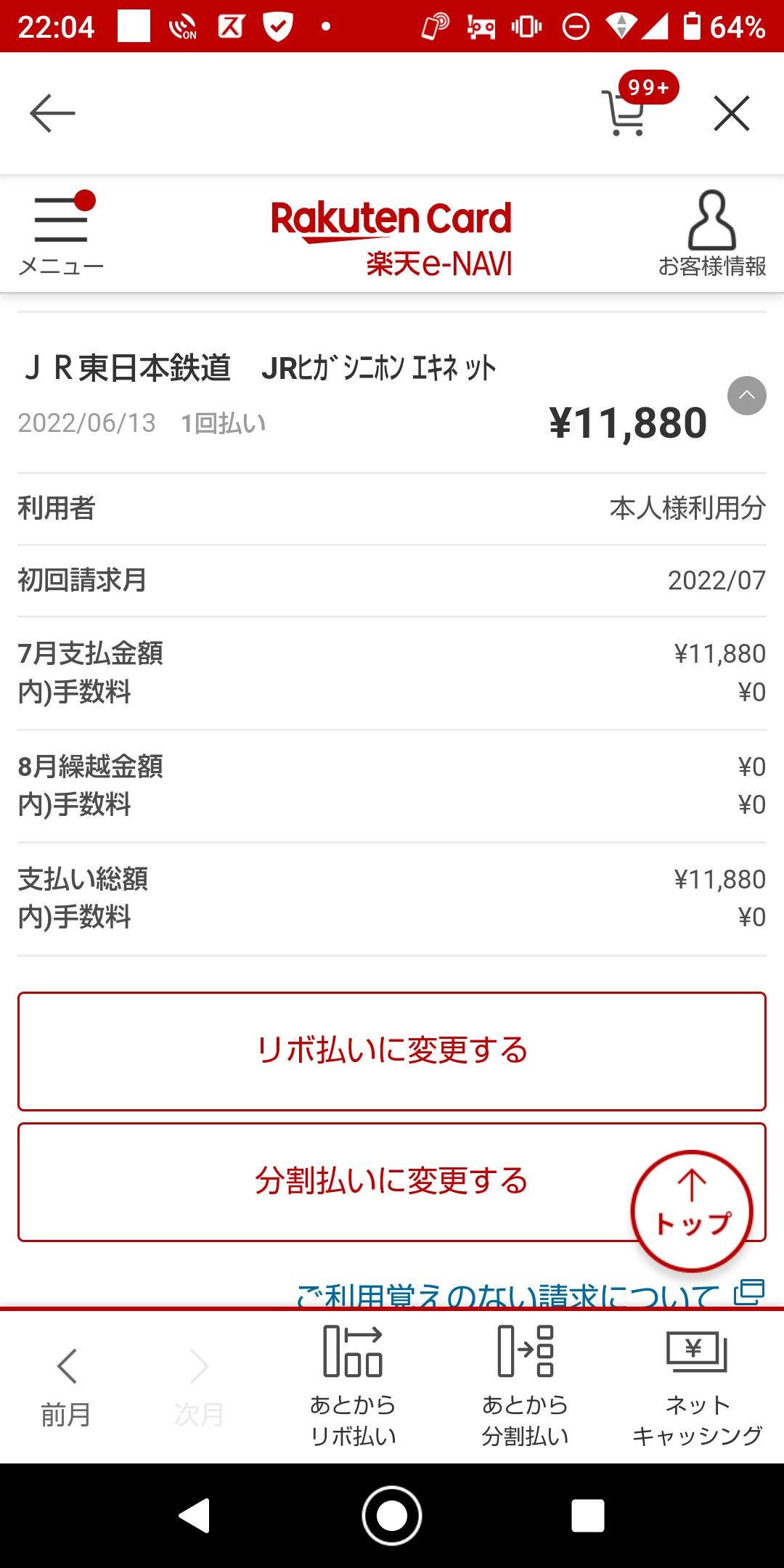Open あとから分割払い
Viewport: 784px width, 1568px height.
click(x=525, y=1386)
